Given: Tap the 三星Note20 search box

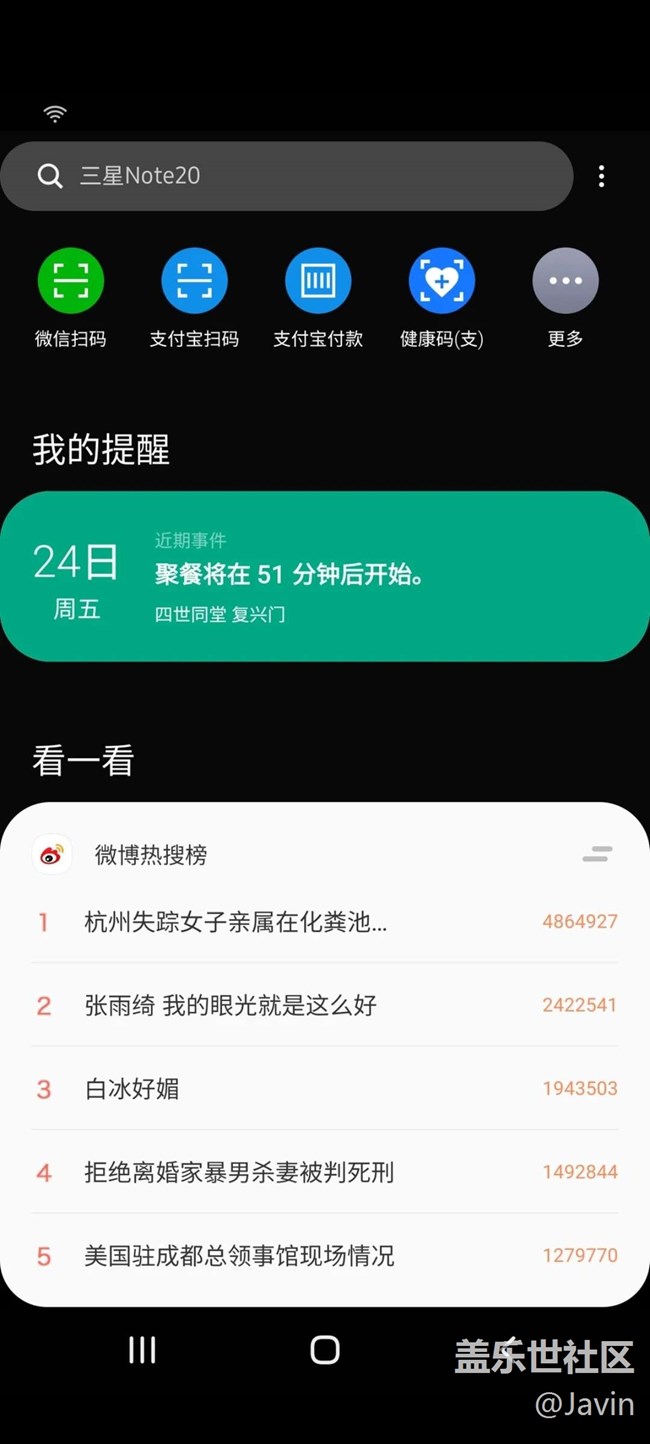Looking at the screenshot, I should [x=286, y=176].
